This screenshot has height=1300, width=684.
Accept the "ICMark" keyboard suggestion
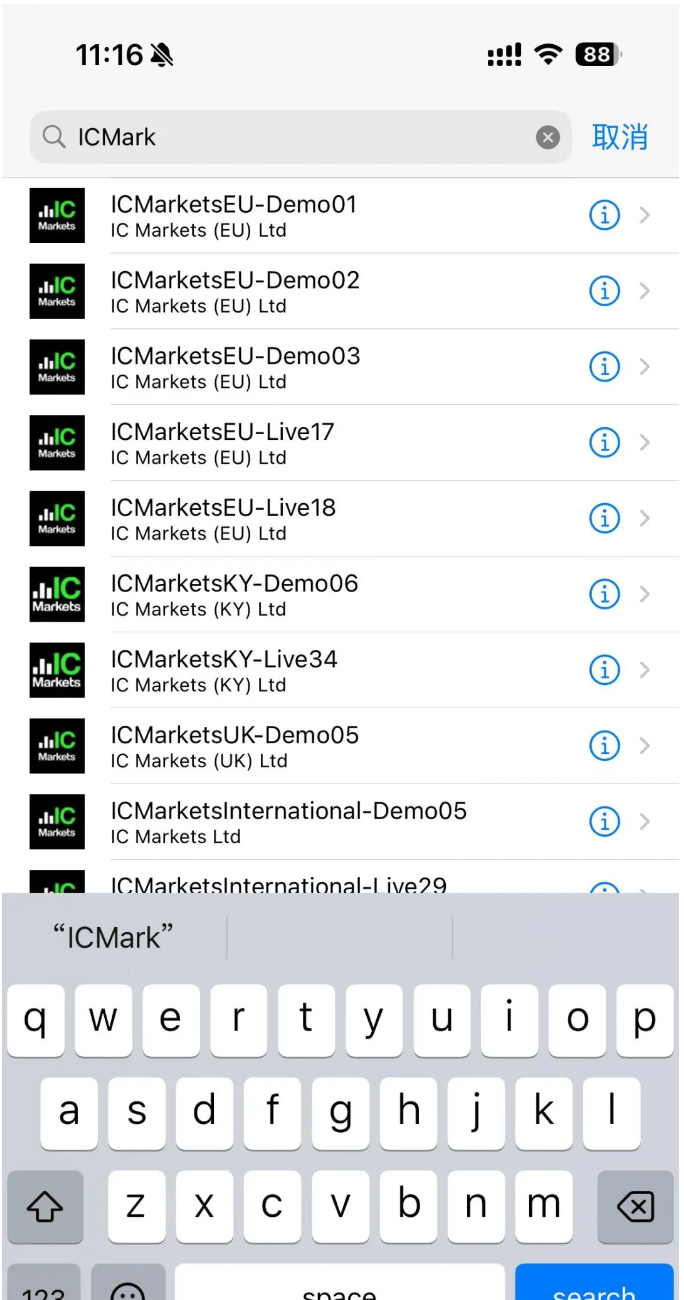pos(113,937)
